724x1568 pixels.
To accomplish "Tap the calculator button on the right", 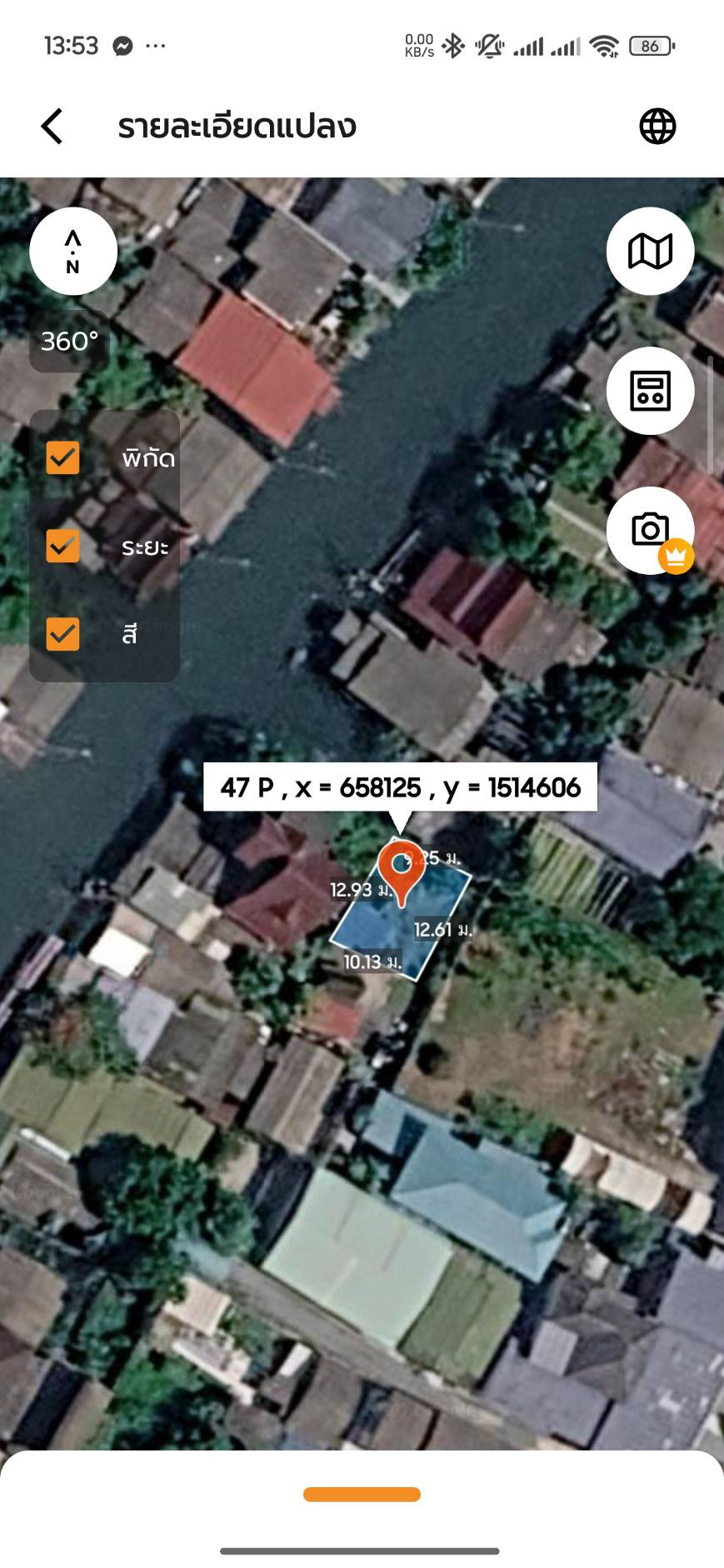I will pyautogui.click(x=650, y=391).
